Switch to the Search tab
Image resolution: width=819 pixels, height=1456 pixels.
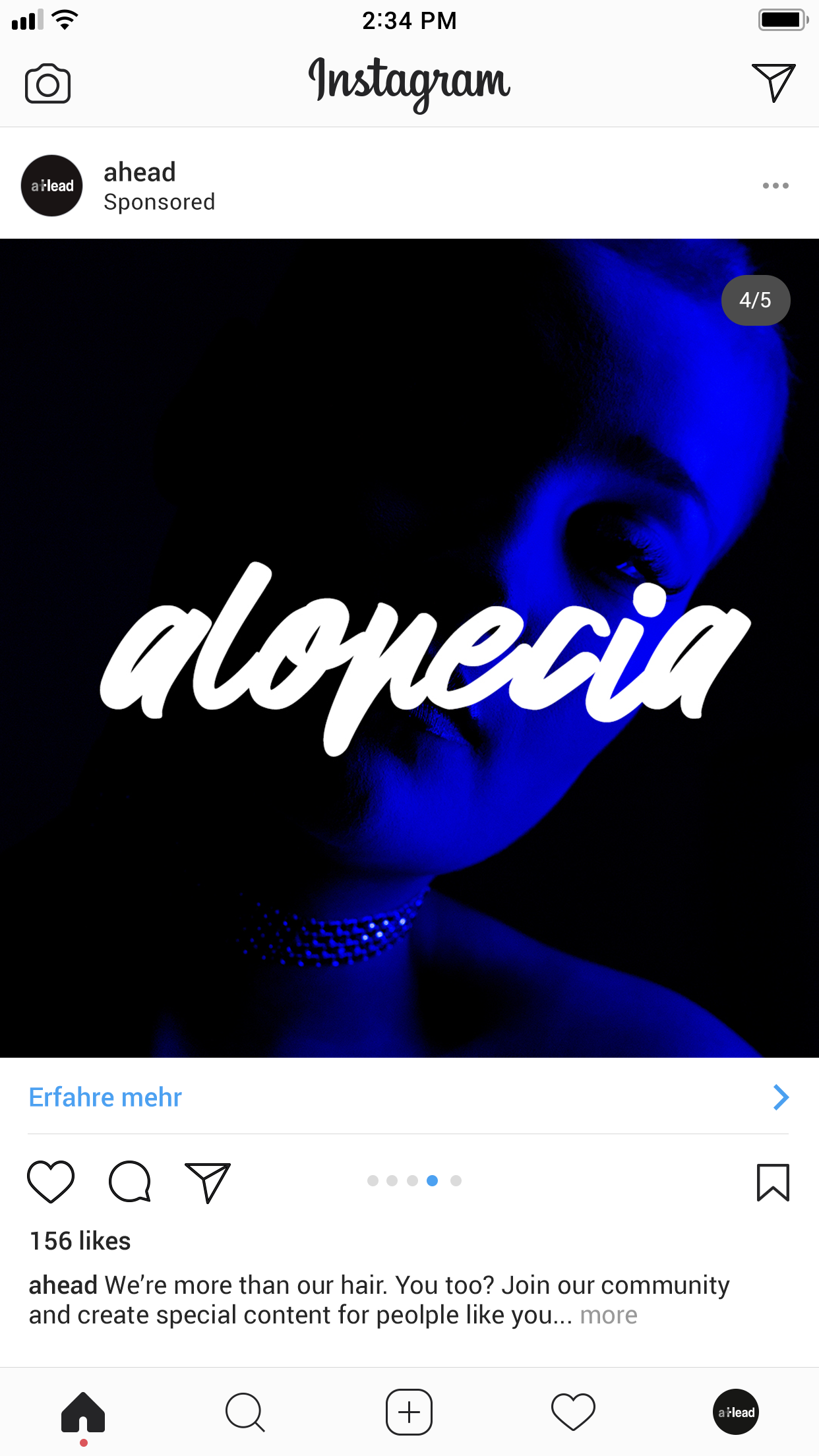(245, 1412)
